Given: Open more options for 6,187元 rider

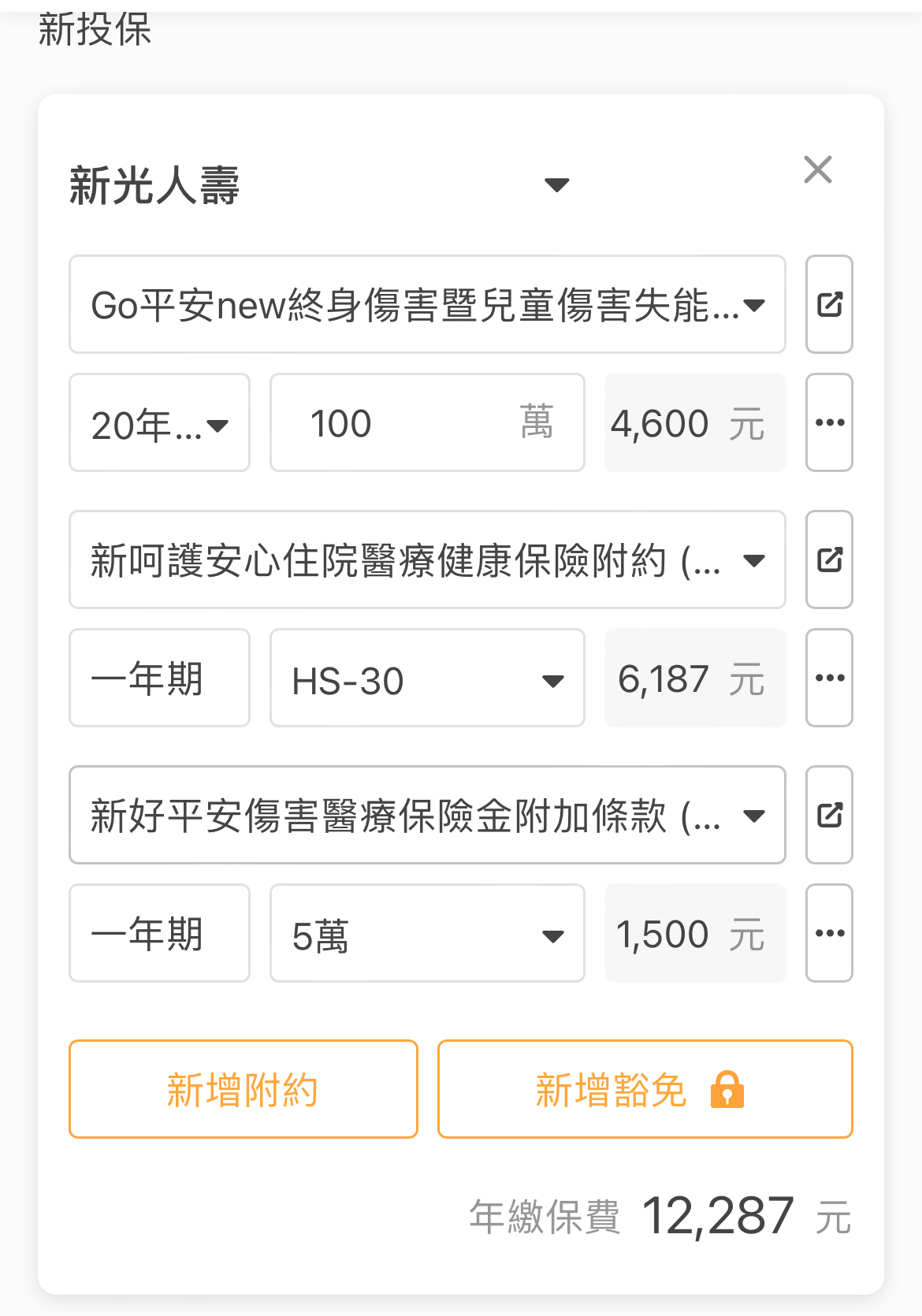Looking at the screenshot, I should [829, 678].
